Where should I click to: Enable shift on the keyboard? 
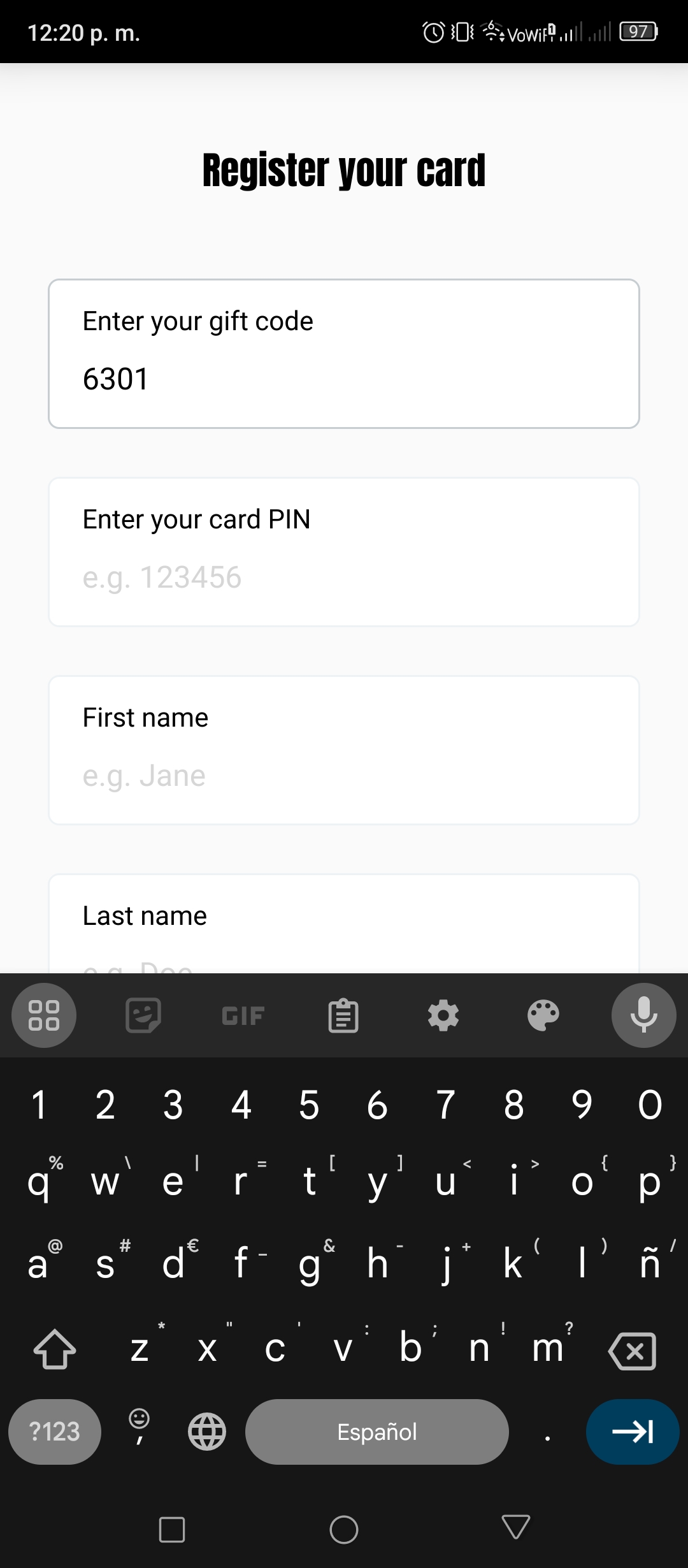coord(54,1349)
